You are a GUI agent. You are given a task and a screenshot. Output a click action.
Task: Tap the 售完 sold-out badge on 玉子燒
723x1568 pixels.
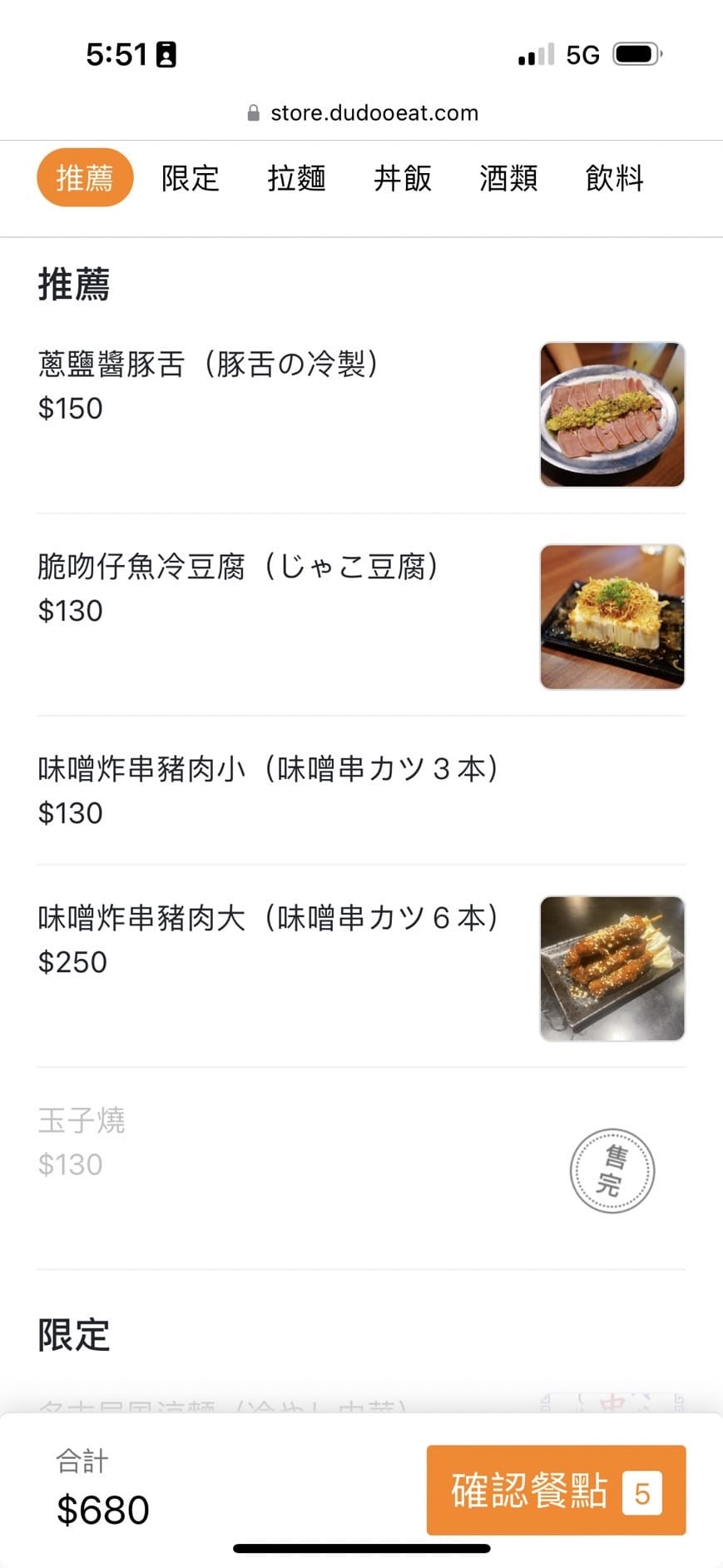(612, 1170)
